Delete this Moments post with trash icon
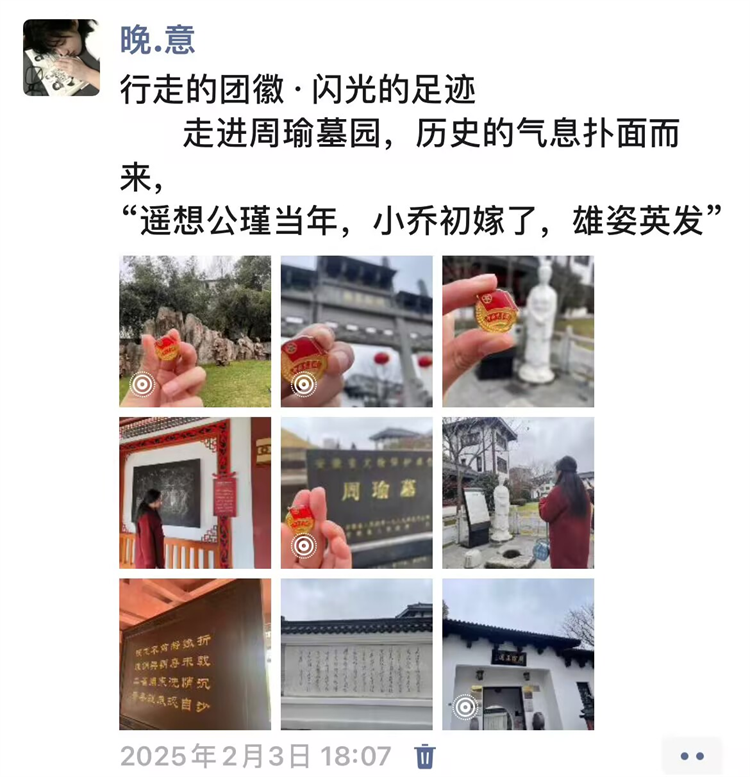Screen dimensions: 750x777 pos(425,755)
